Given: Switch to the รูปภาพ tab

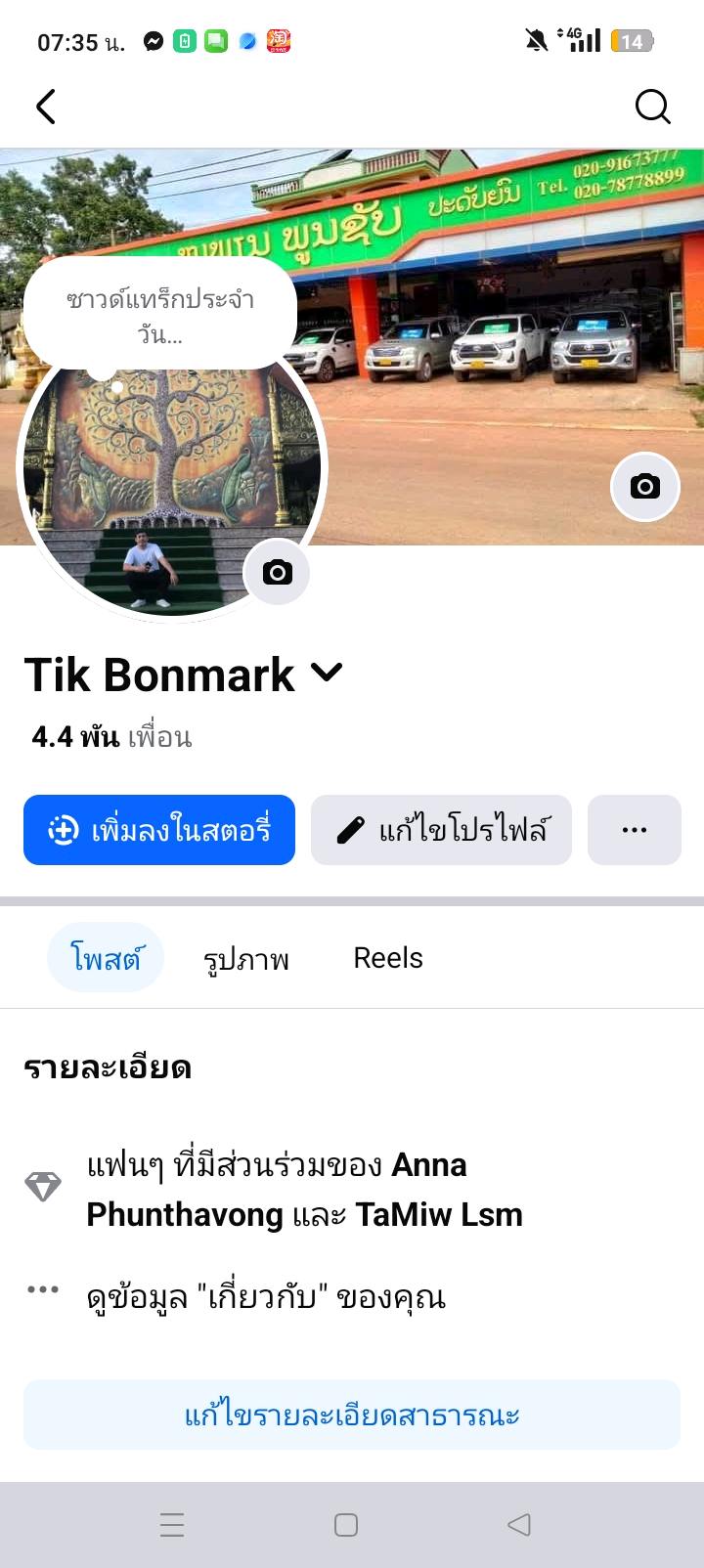Looking at the screenshot, I should coord(246,958).
